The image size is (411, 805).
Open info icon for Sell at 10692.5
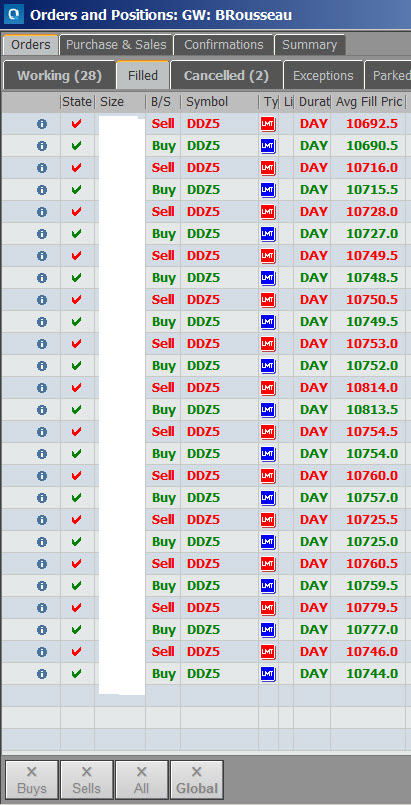(42, 124)
